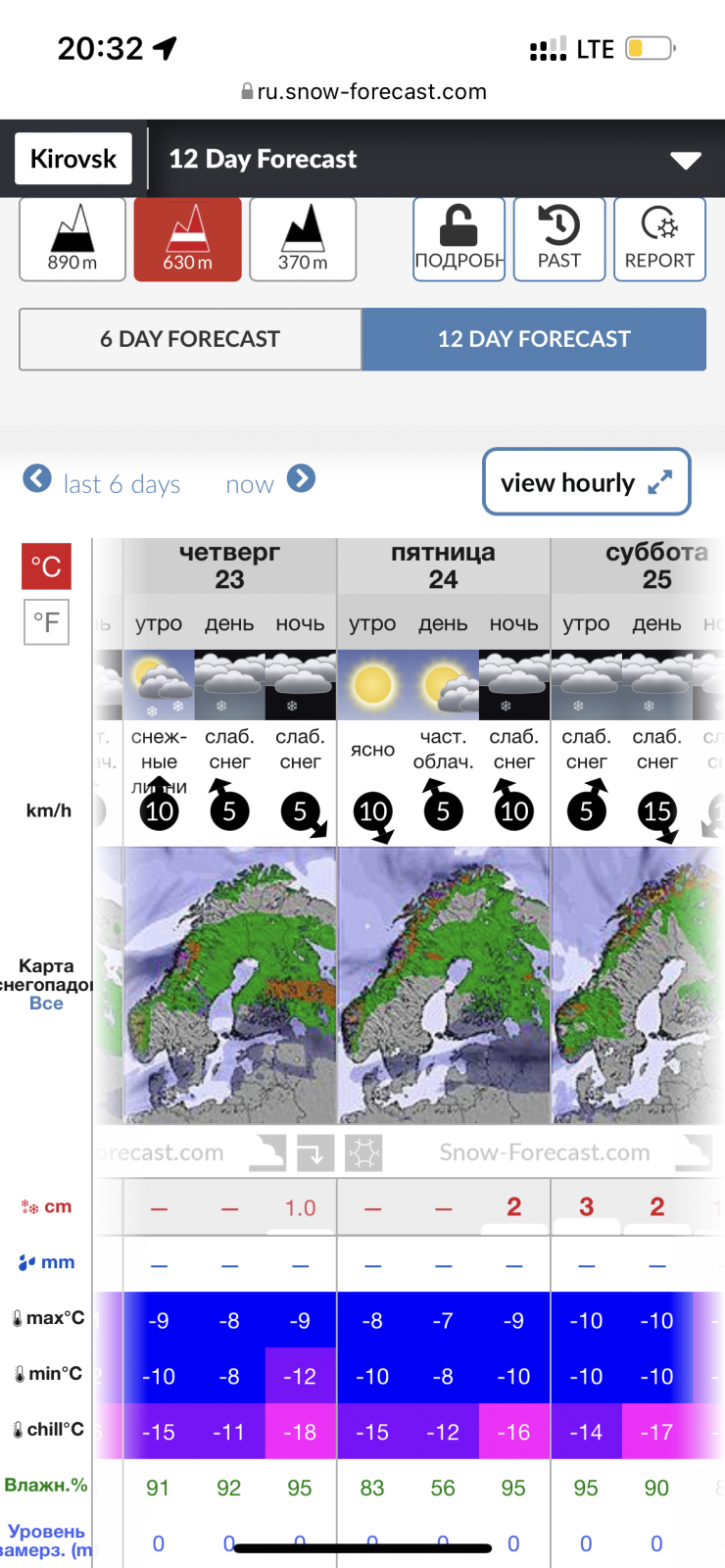Select the 890 m elevation
Screen dimensions: 725x1568
point(72,239)
